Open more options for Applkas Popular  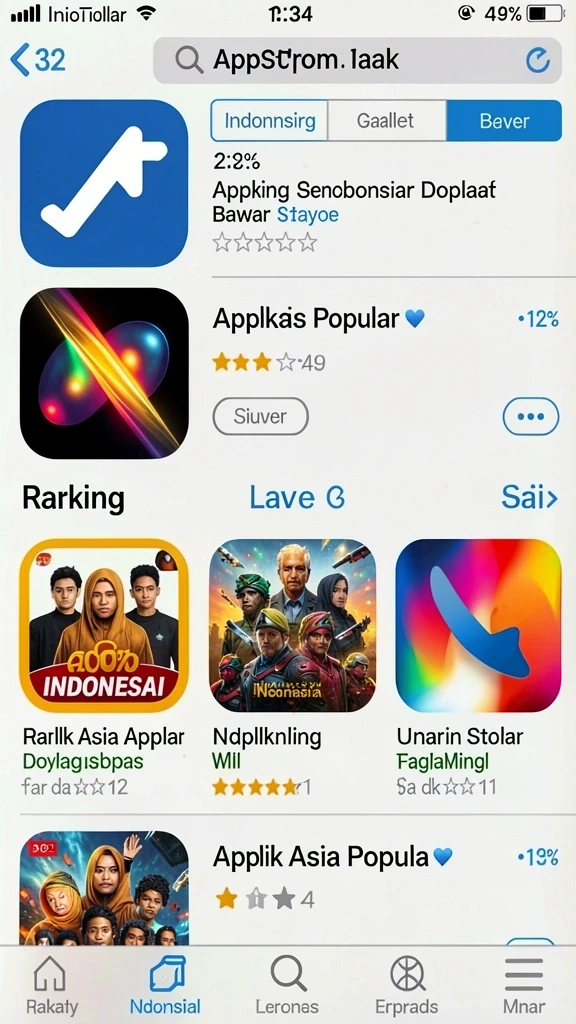[531, 416]
